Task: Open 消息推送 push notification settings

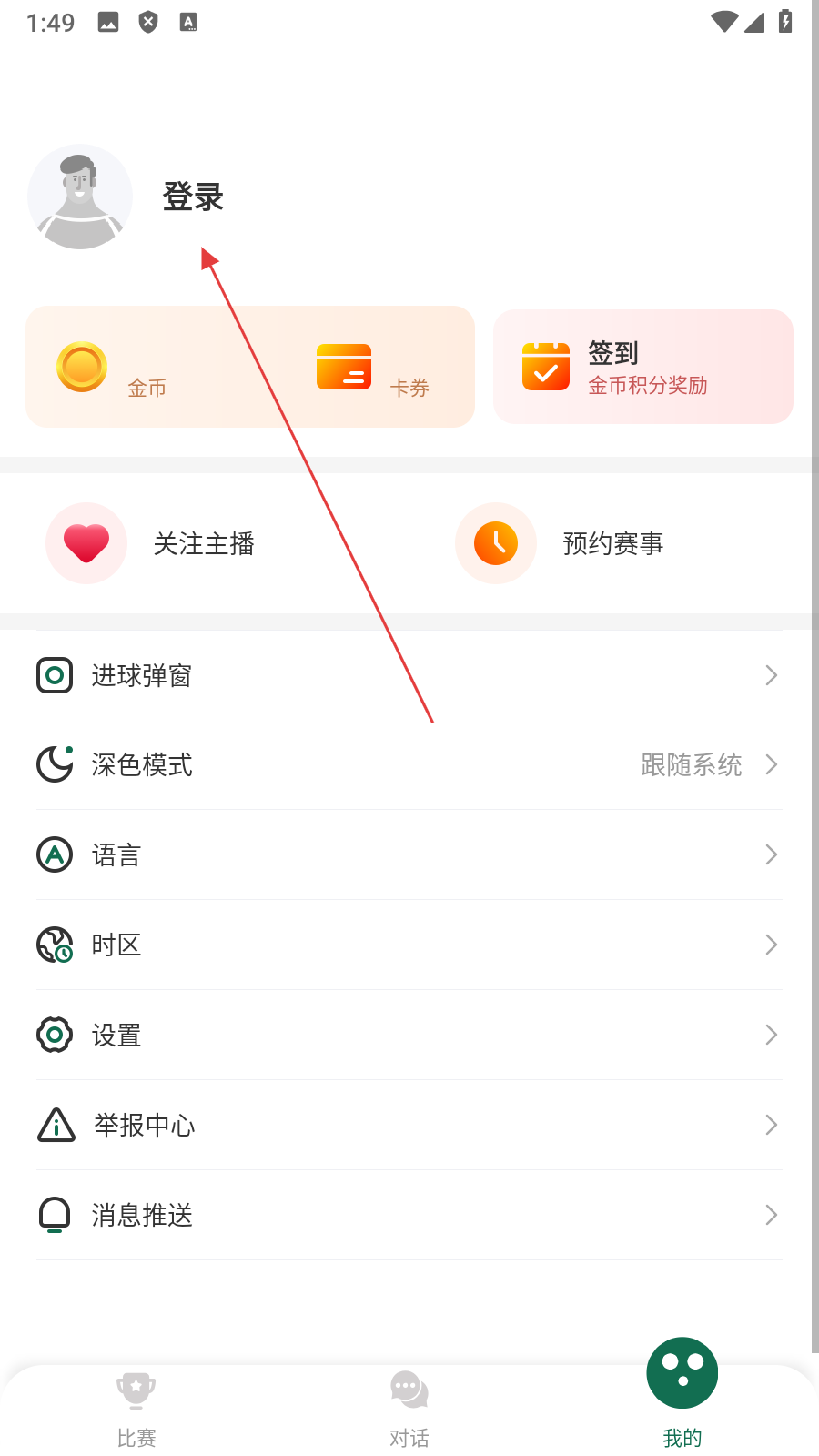Action: (408, 1215)
